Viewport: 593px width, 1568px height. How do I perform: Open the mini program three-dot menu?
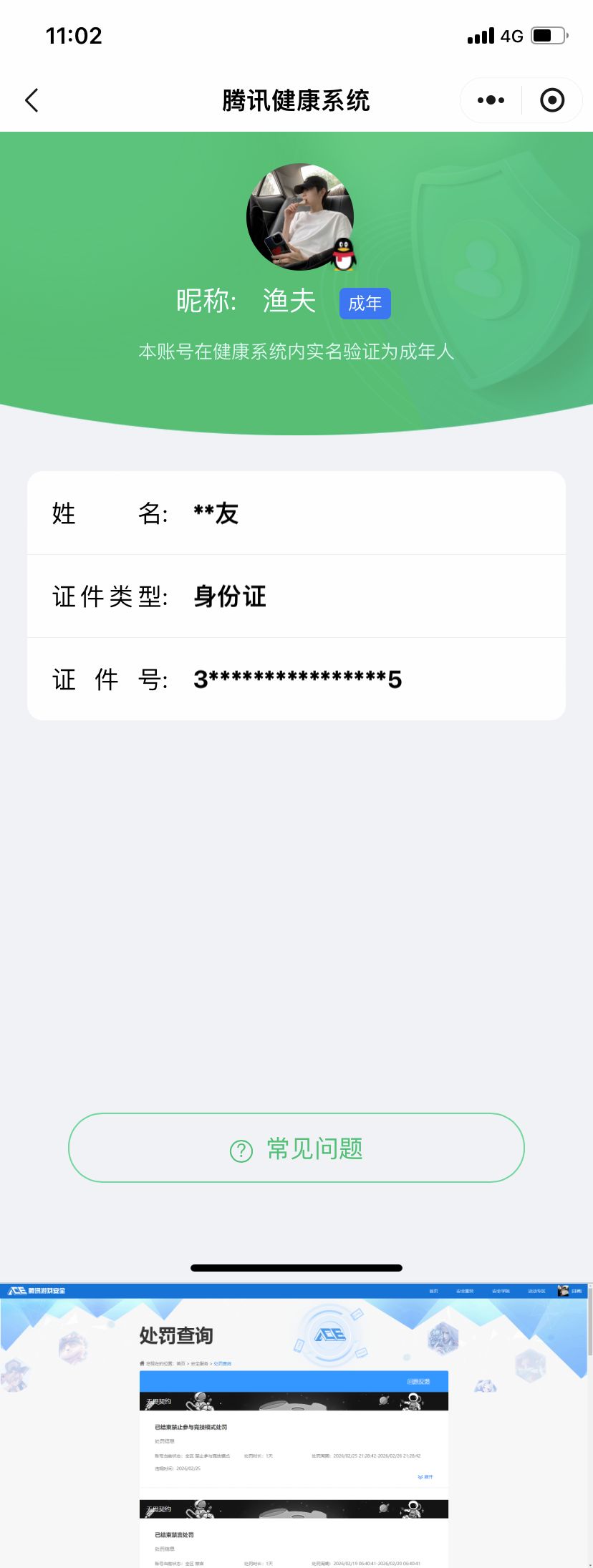point(491,100)
